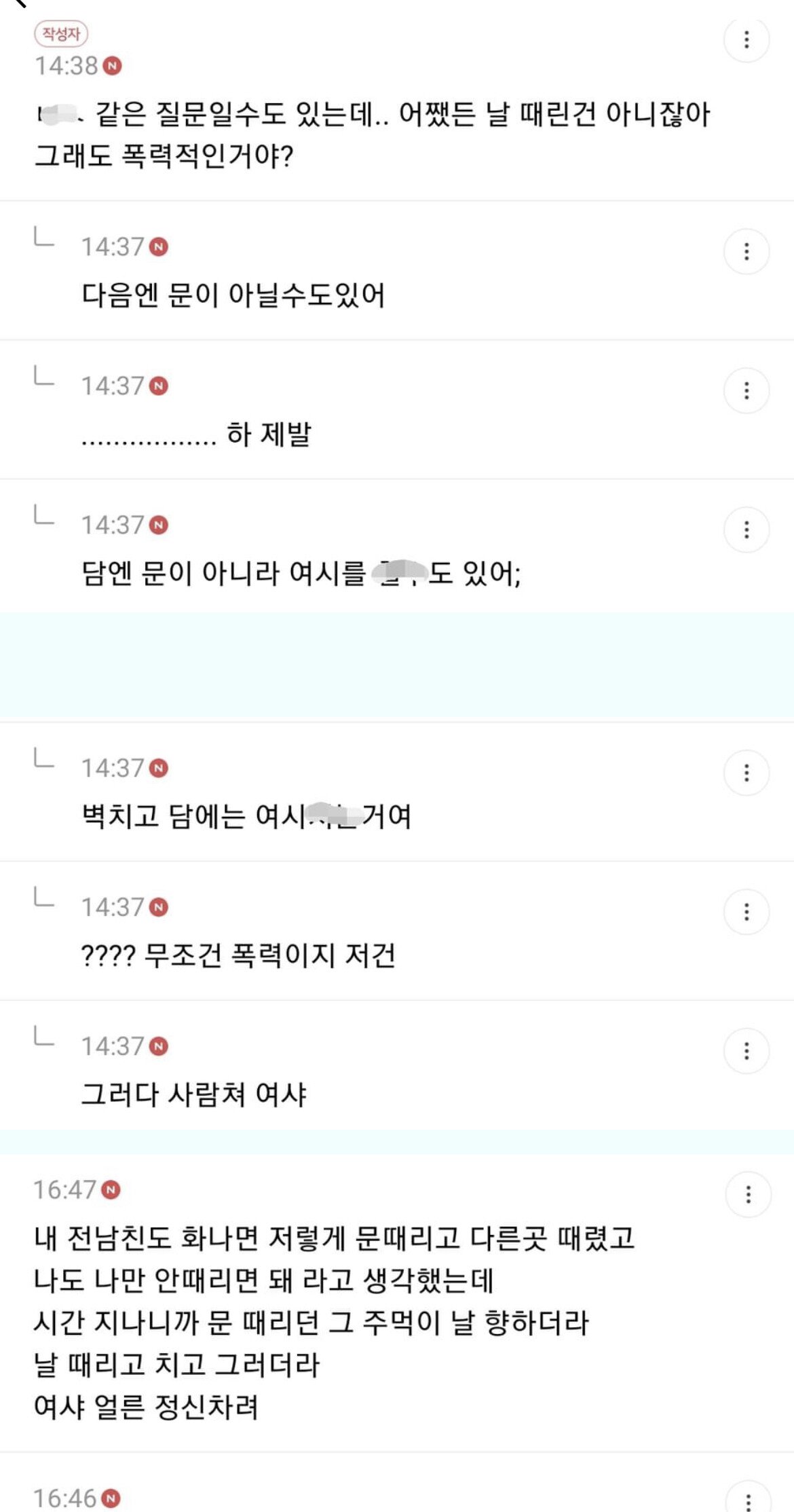The image size is (794, 1512).
Task: Show options for '벽치고 담에는' reply
Action: [746, 773]
